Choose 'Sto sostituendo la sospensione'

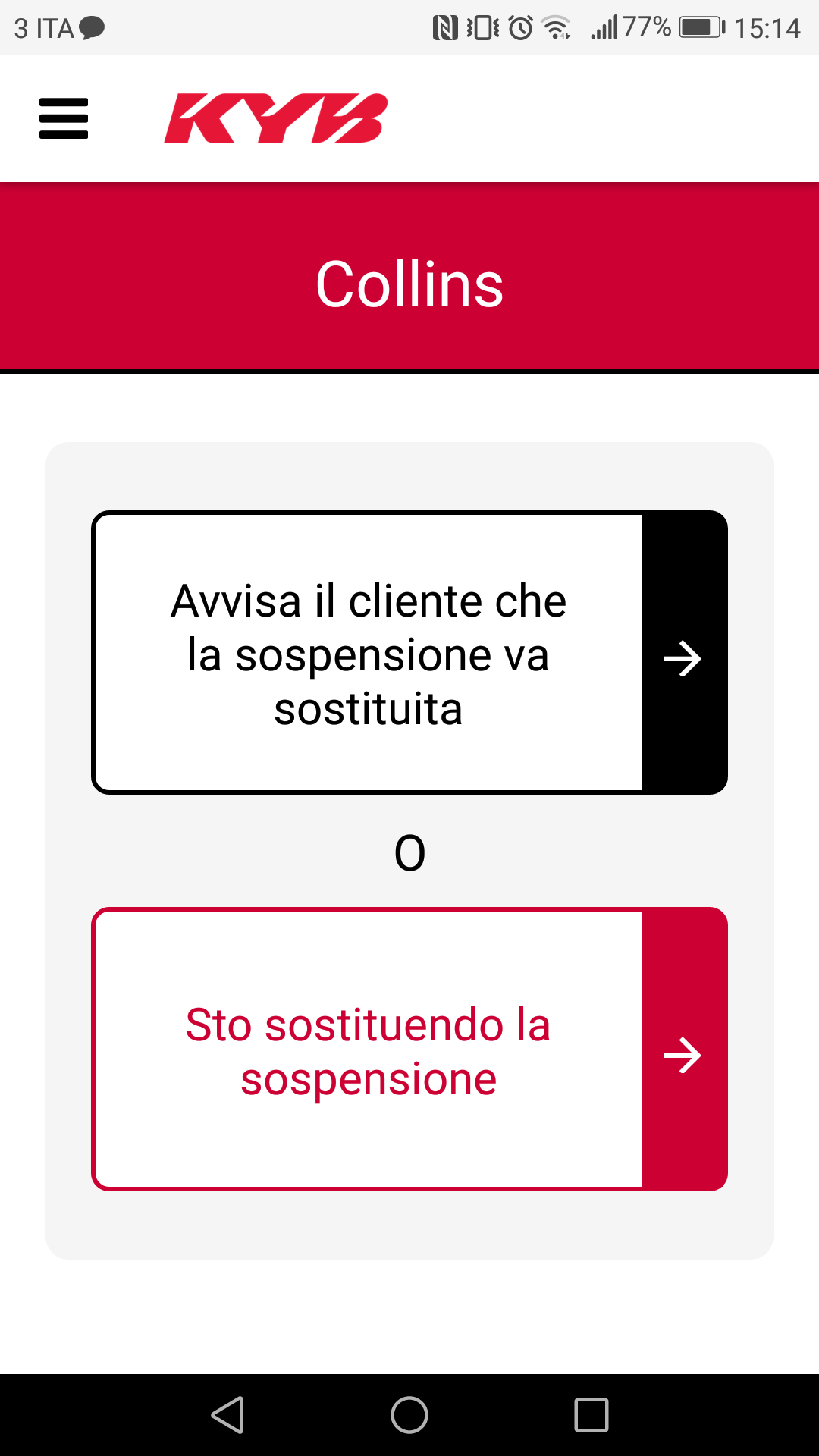coord(409,1050)
